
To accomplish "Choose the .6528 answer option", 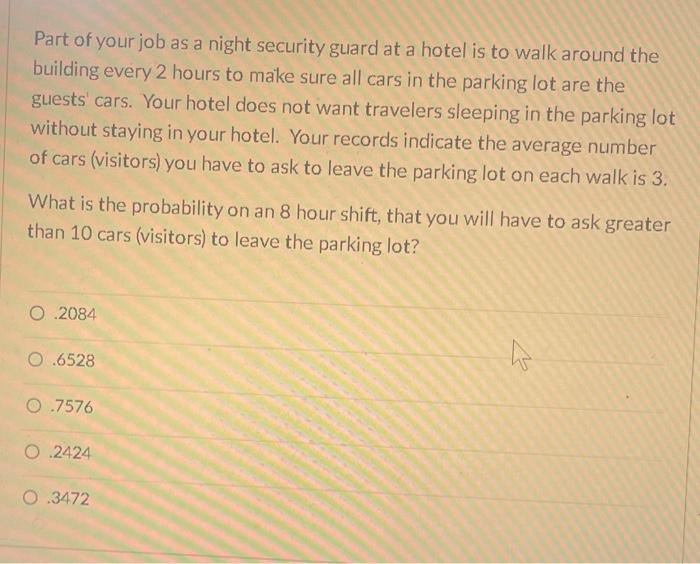I will coord(39,361).
